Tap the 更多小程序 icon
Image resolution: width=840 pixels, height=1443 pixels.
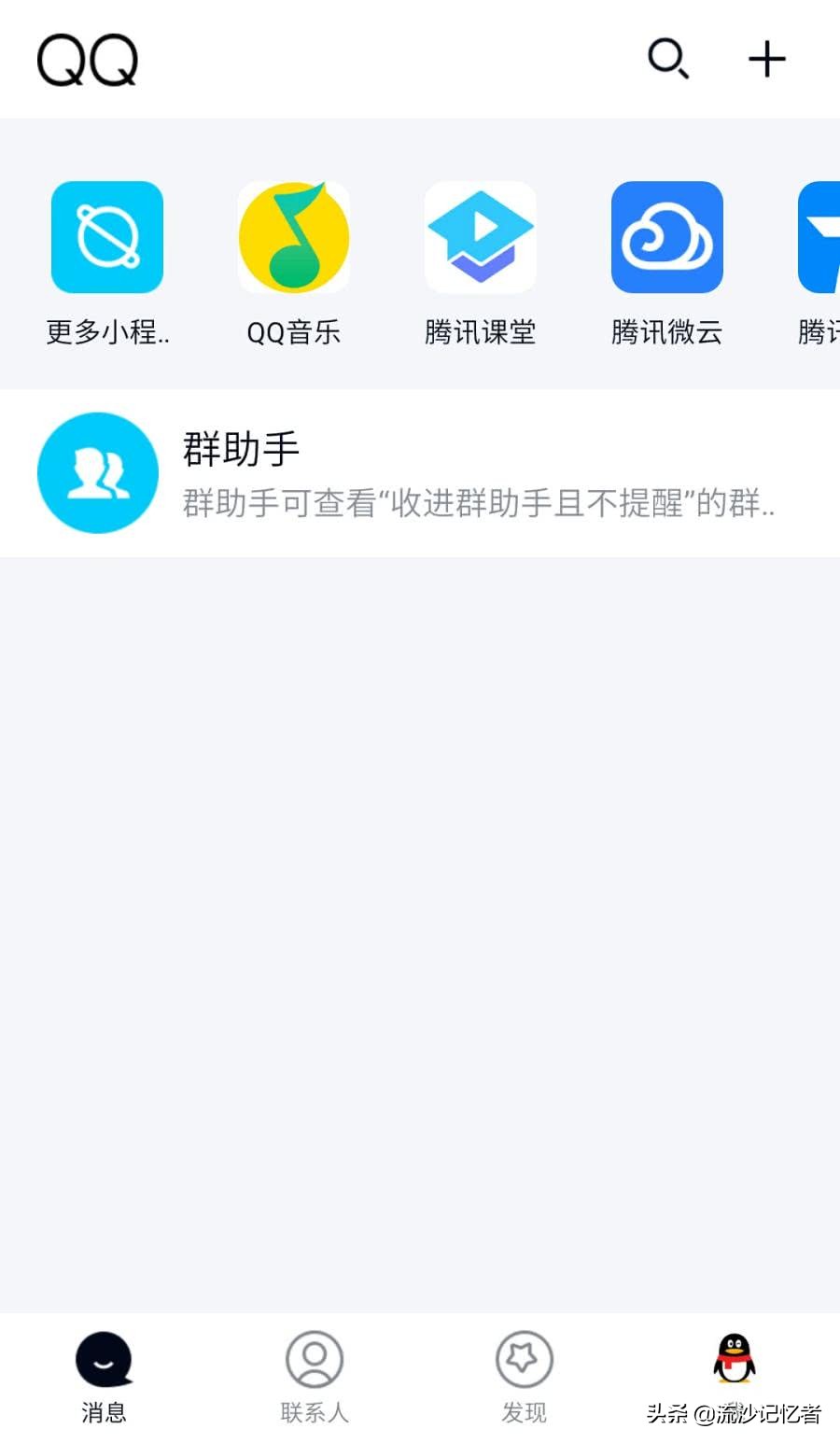click(106, 238)
